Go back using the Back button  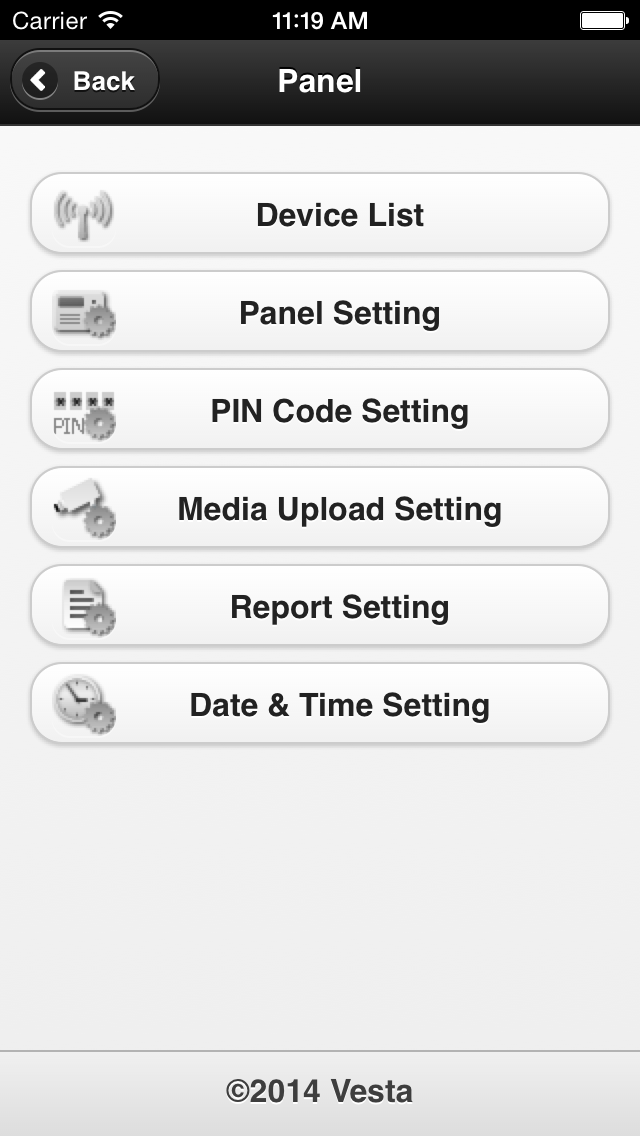85,80
